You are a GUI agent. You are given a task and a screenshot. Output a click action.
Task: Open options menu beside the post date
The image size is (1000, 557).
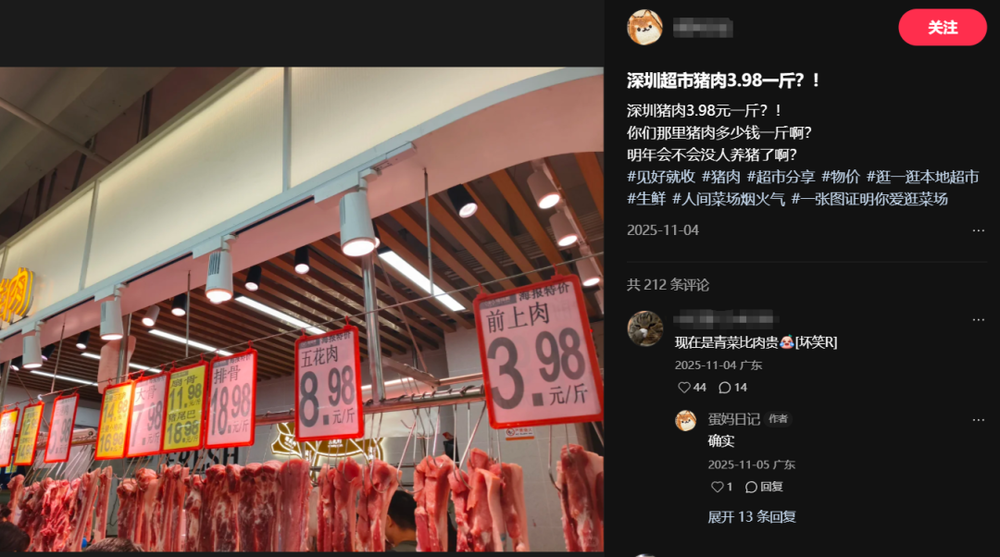click(978, 230)
